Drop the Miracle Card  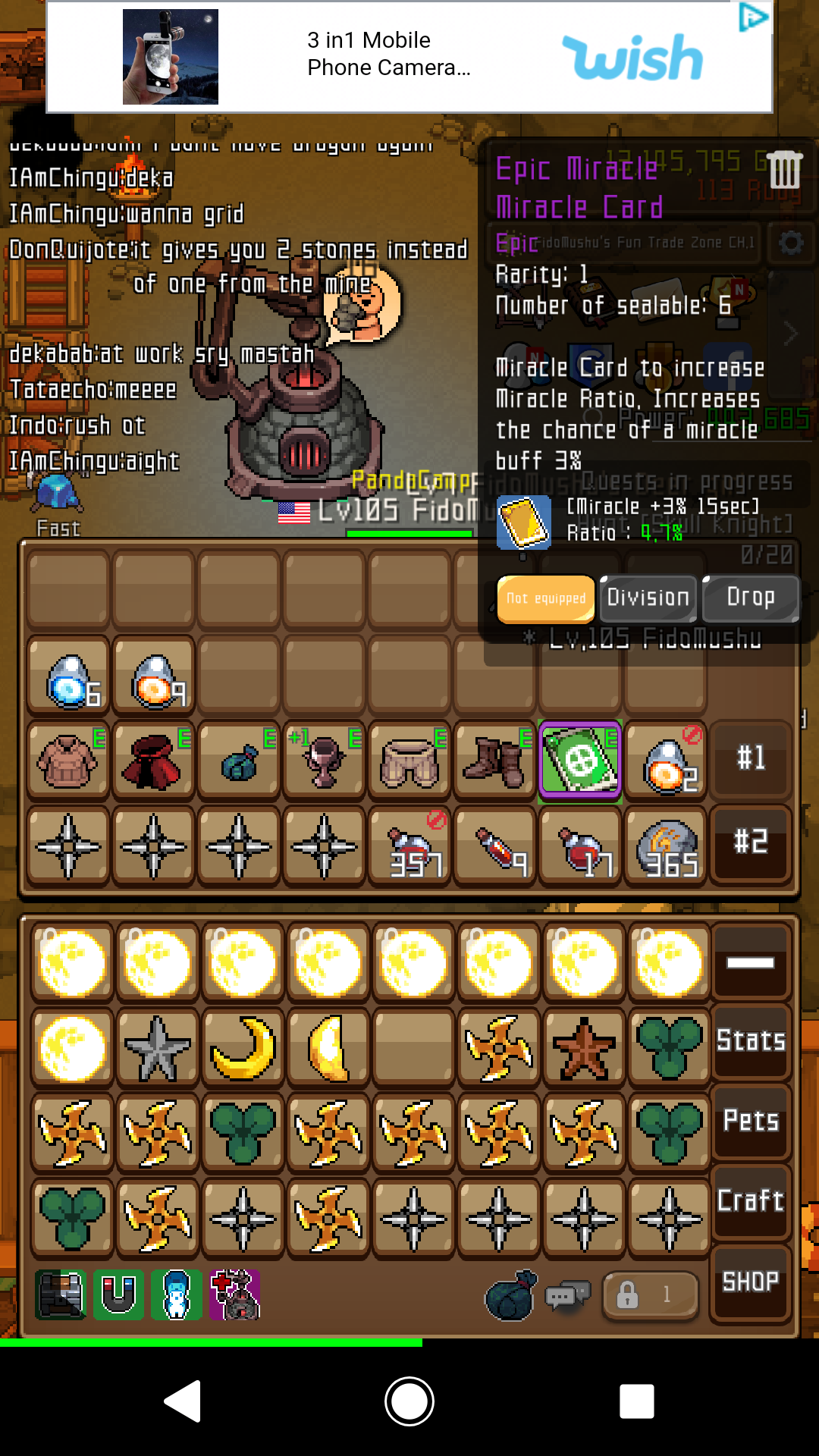[x=751, y=598]
